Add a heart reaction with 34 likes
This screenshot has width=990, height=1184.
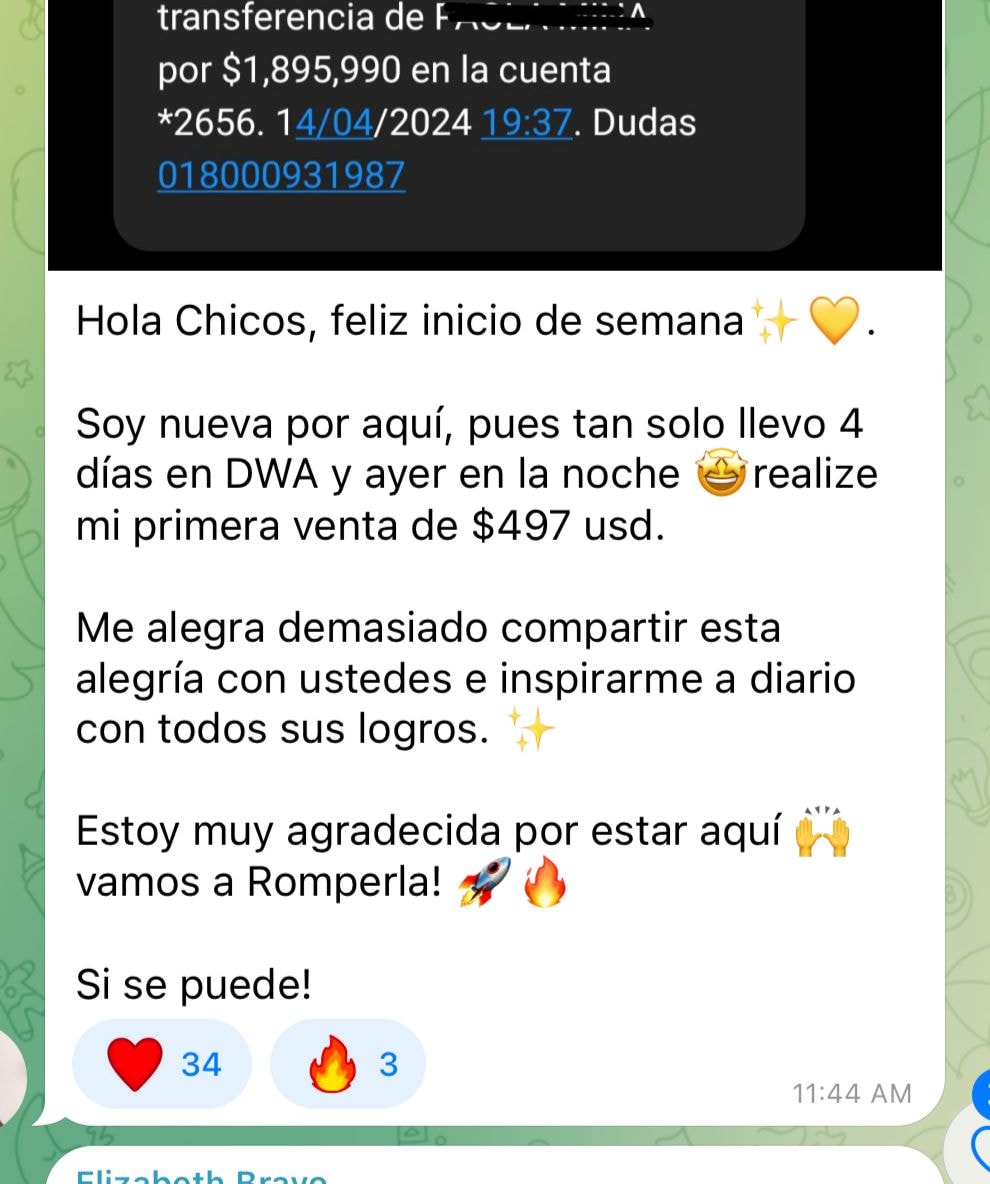pyautogui.click(x=161, y=1064)
